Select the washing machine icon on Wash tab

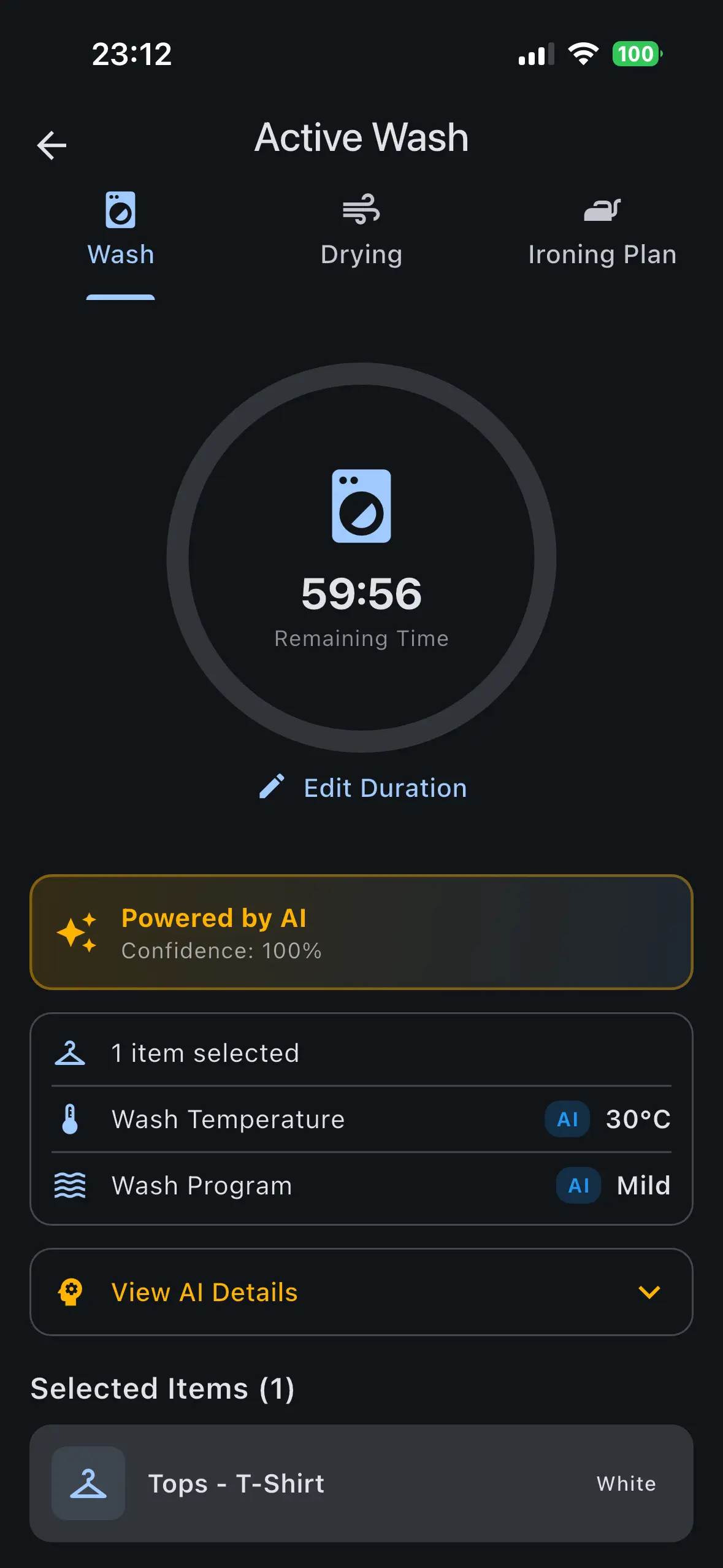click(120, 209)
